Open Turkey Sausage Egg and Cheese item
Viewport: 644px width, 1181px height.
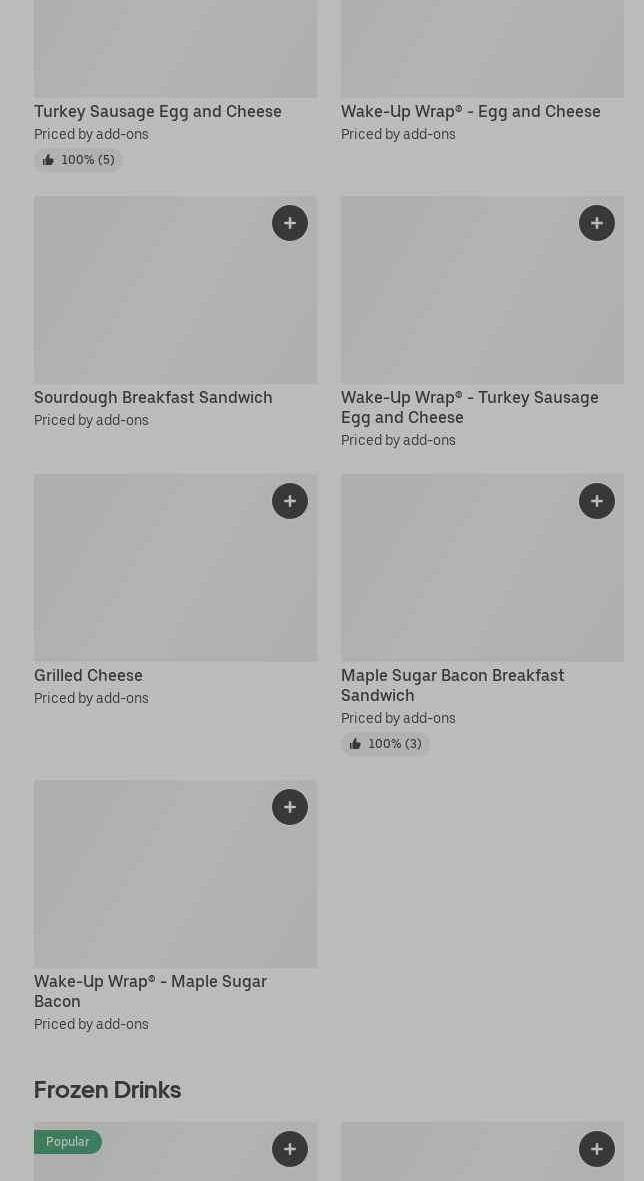click(158, 111)
